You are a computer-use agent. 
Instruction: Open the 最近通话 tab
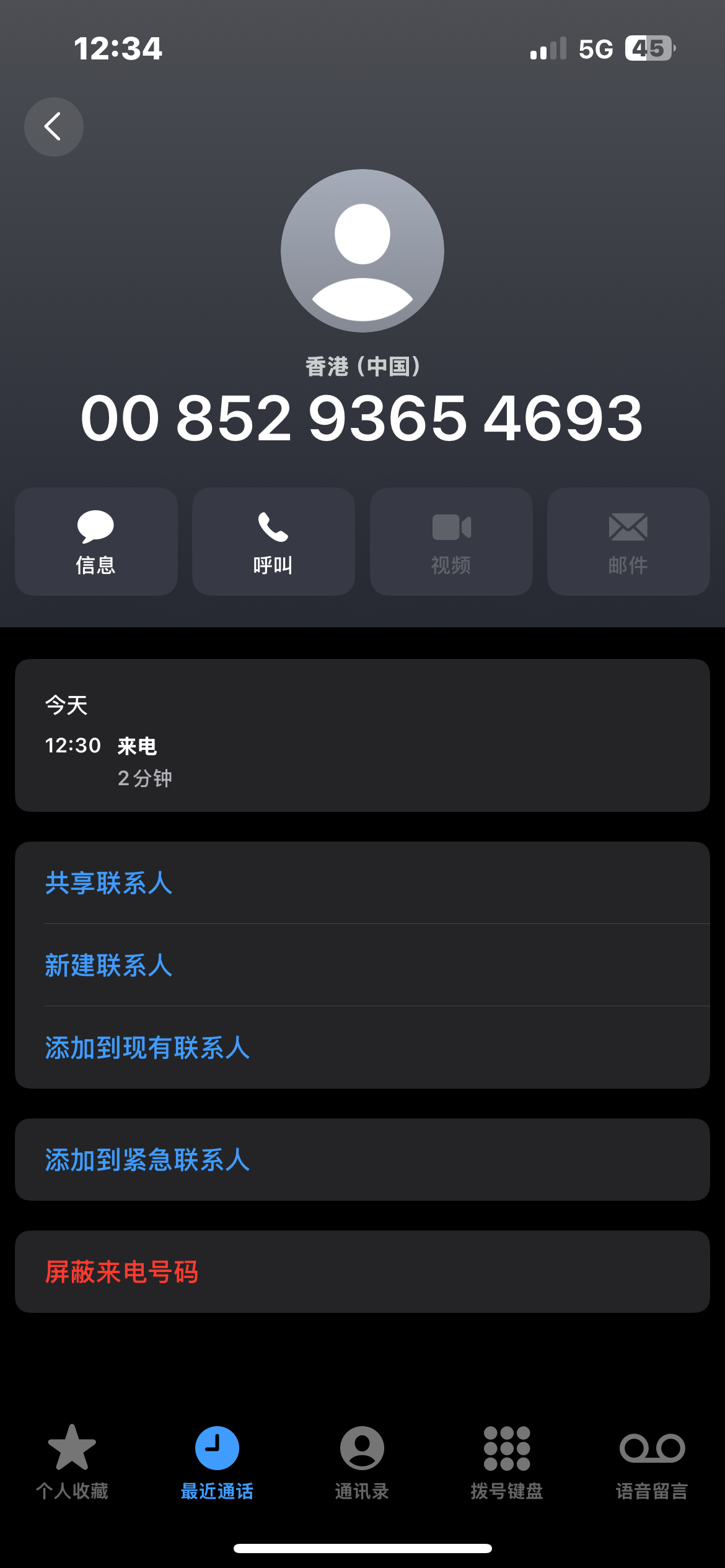(217, 1461)
